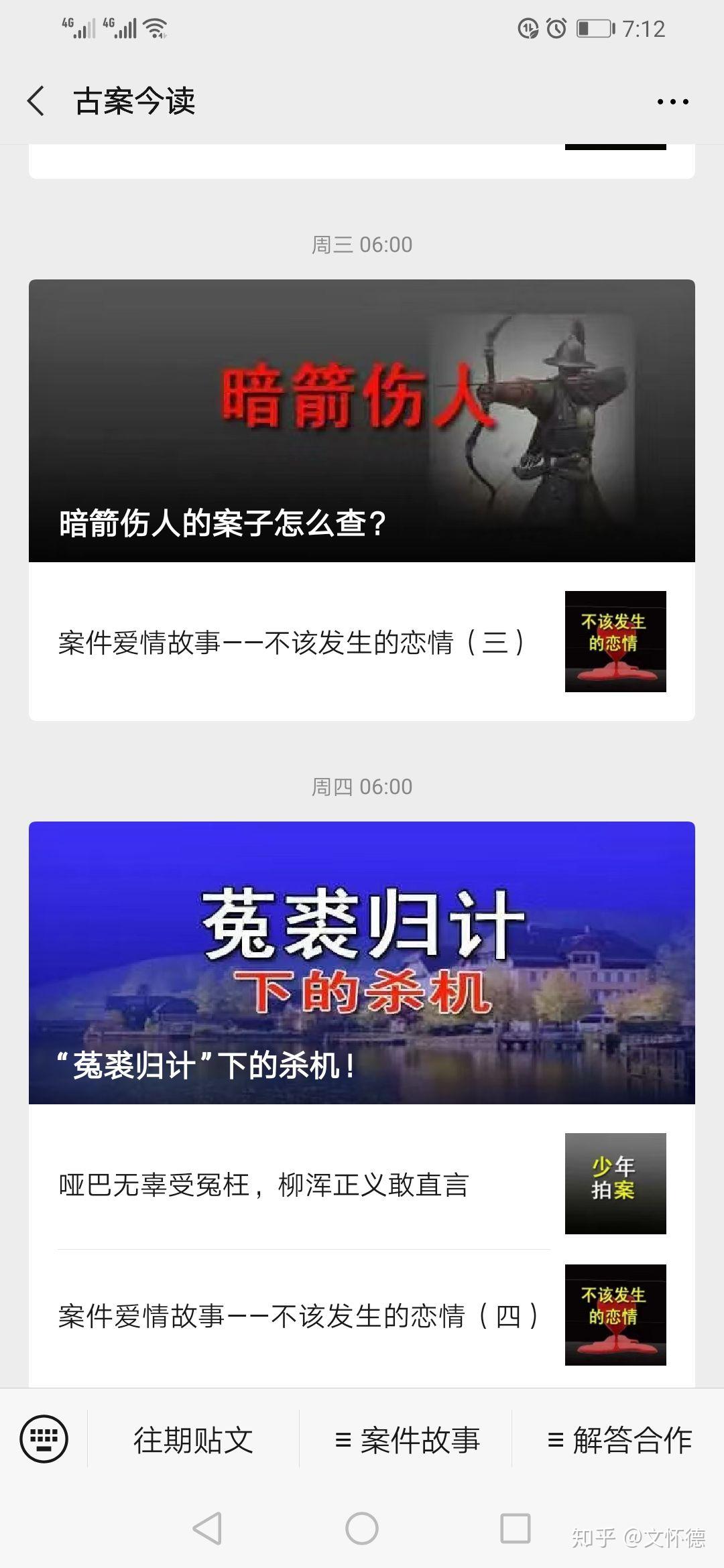Open 哑巴无辜受冤枉，柳浑正义敢直言
The width and height of the screenshot is (724, 1568).
pyautogui.click(x=362, y=1184)
